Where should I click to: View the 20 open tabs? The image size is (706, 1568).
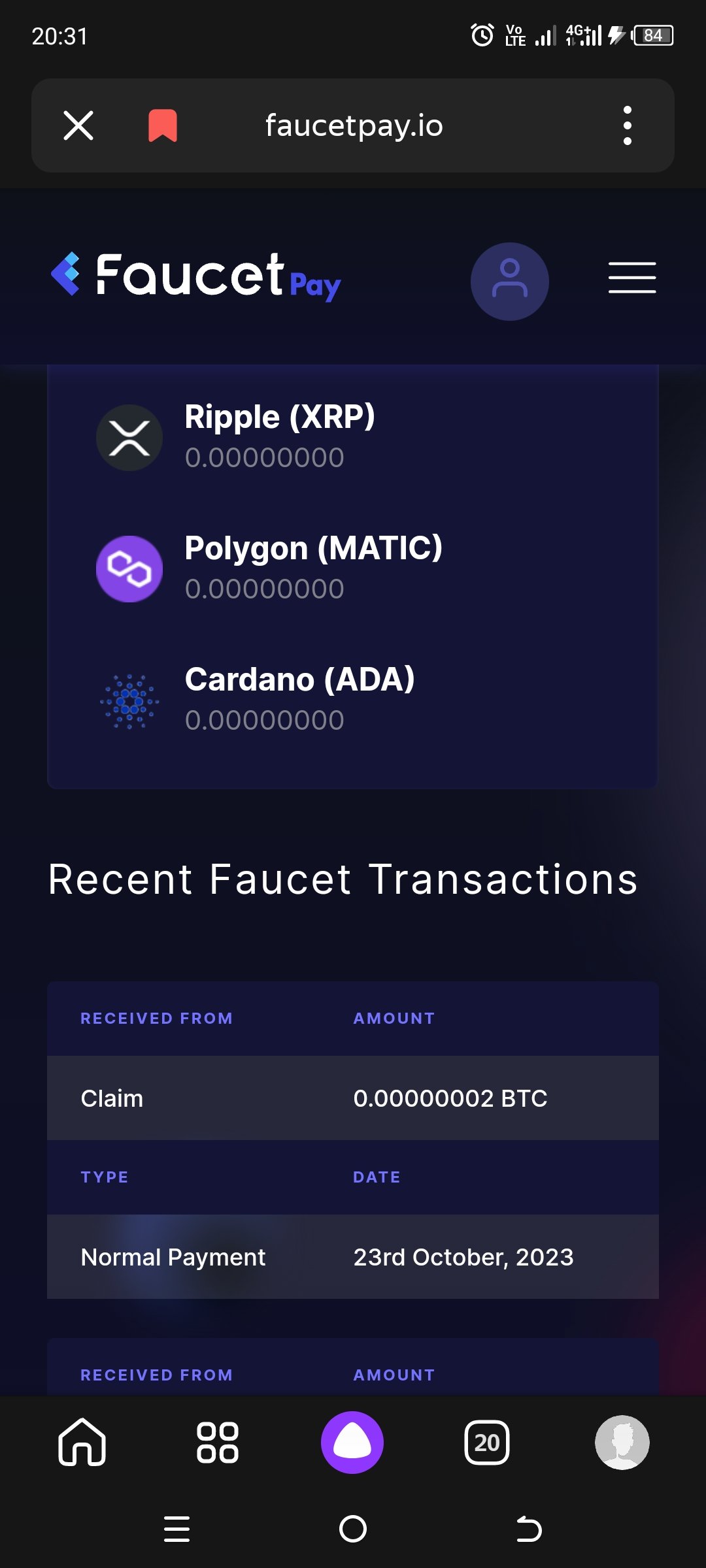point(487,1442)
